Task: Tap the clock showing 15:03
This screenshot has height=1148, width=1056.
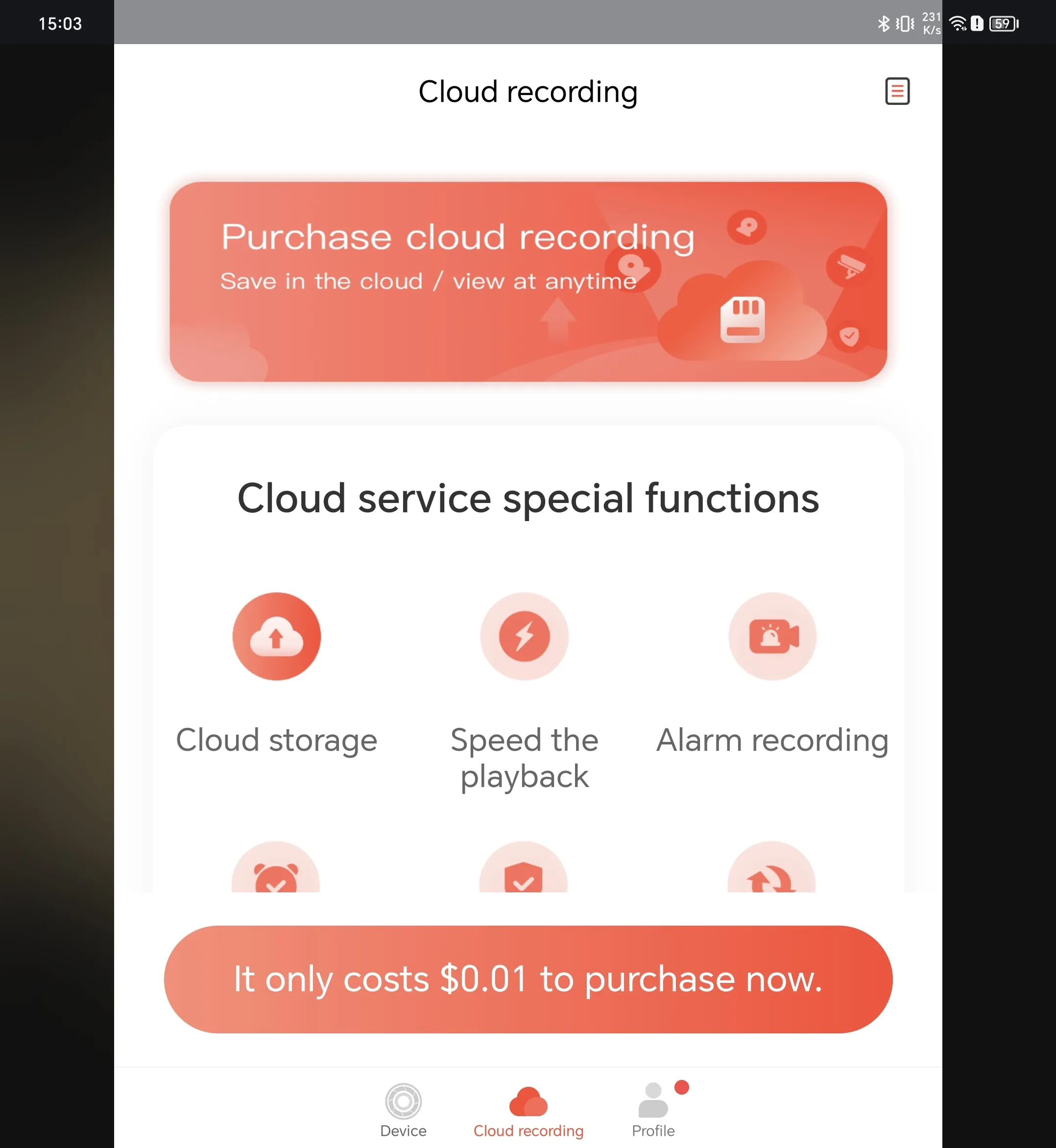Action: click(61, 23)
